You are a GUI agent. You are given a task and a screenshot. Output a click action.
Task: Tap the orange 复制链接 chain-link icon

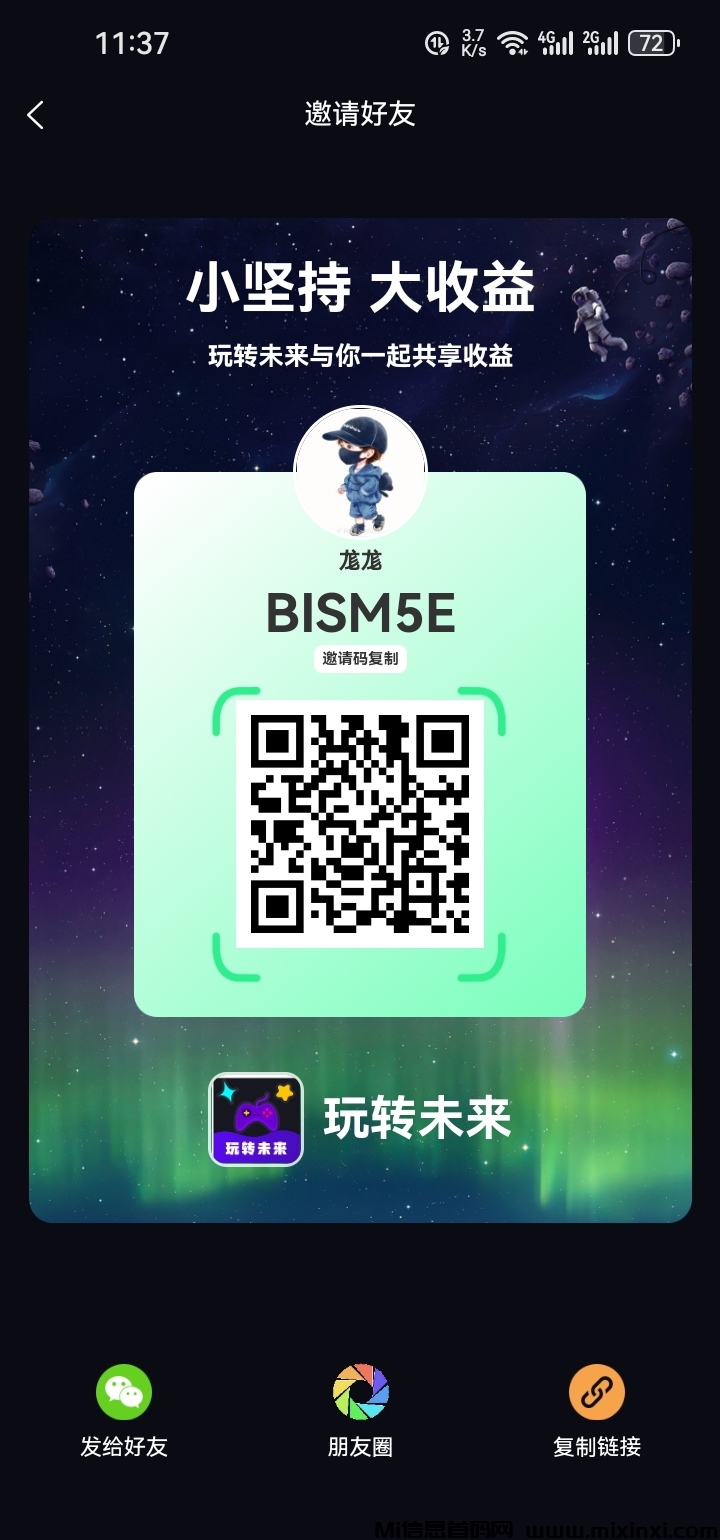595,1390
